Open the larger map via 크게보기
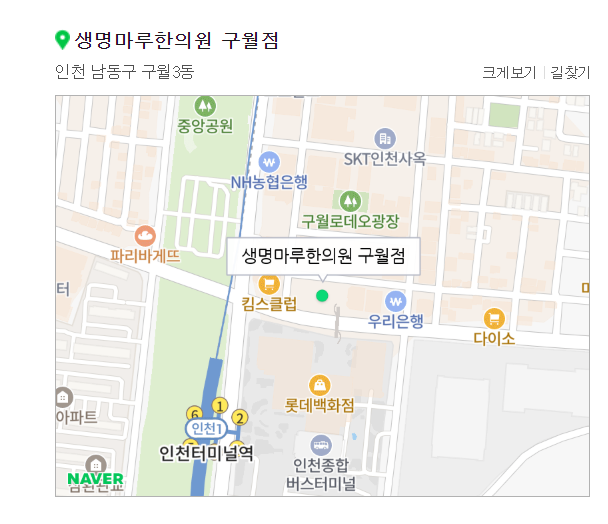 pos(509,72)
